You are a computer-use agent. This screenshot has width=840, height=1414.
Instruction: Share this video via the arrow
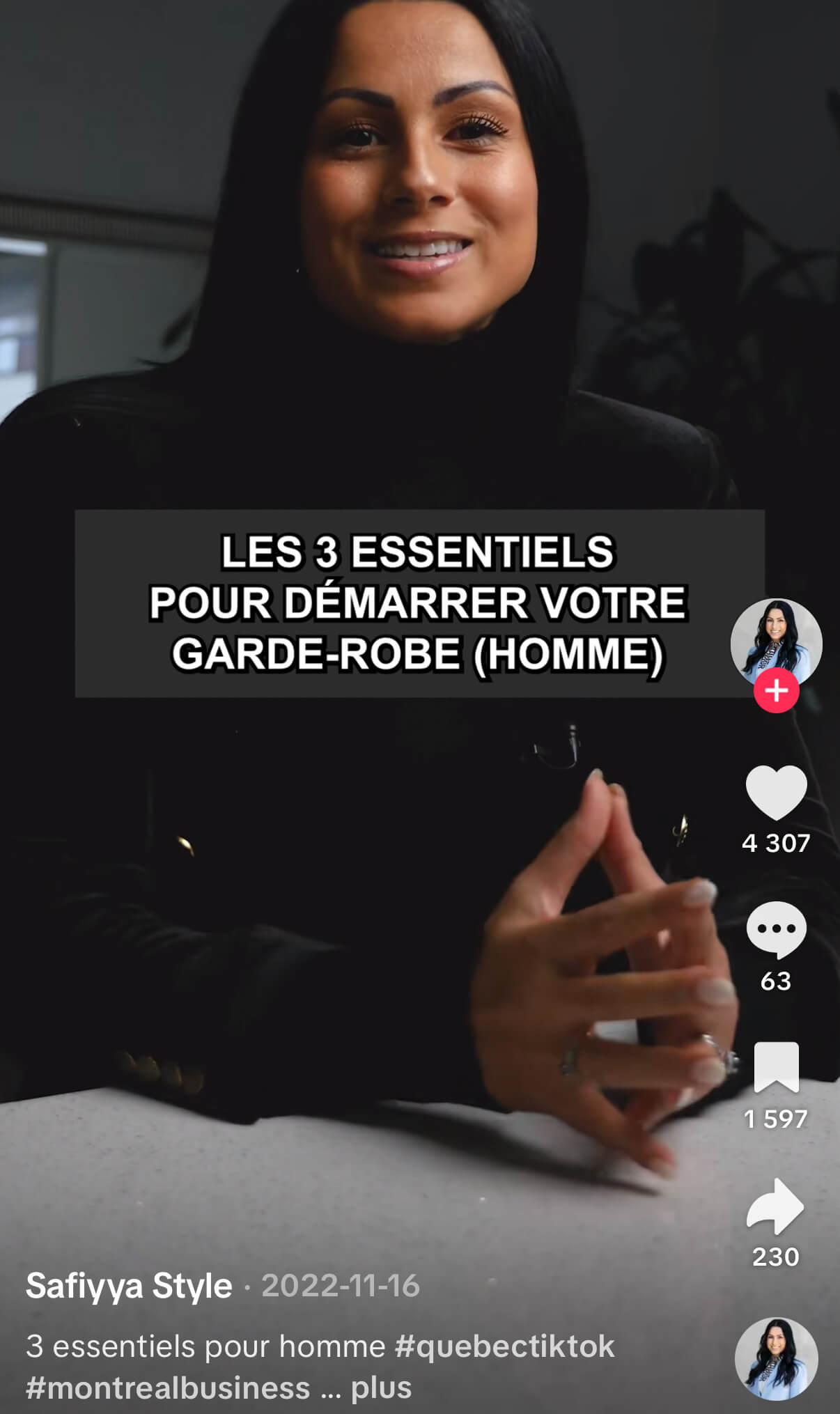(x=775, y=1206)
